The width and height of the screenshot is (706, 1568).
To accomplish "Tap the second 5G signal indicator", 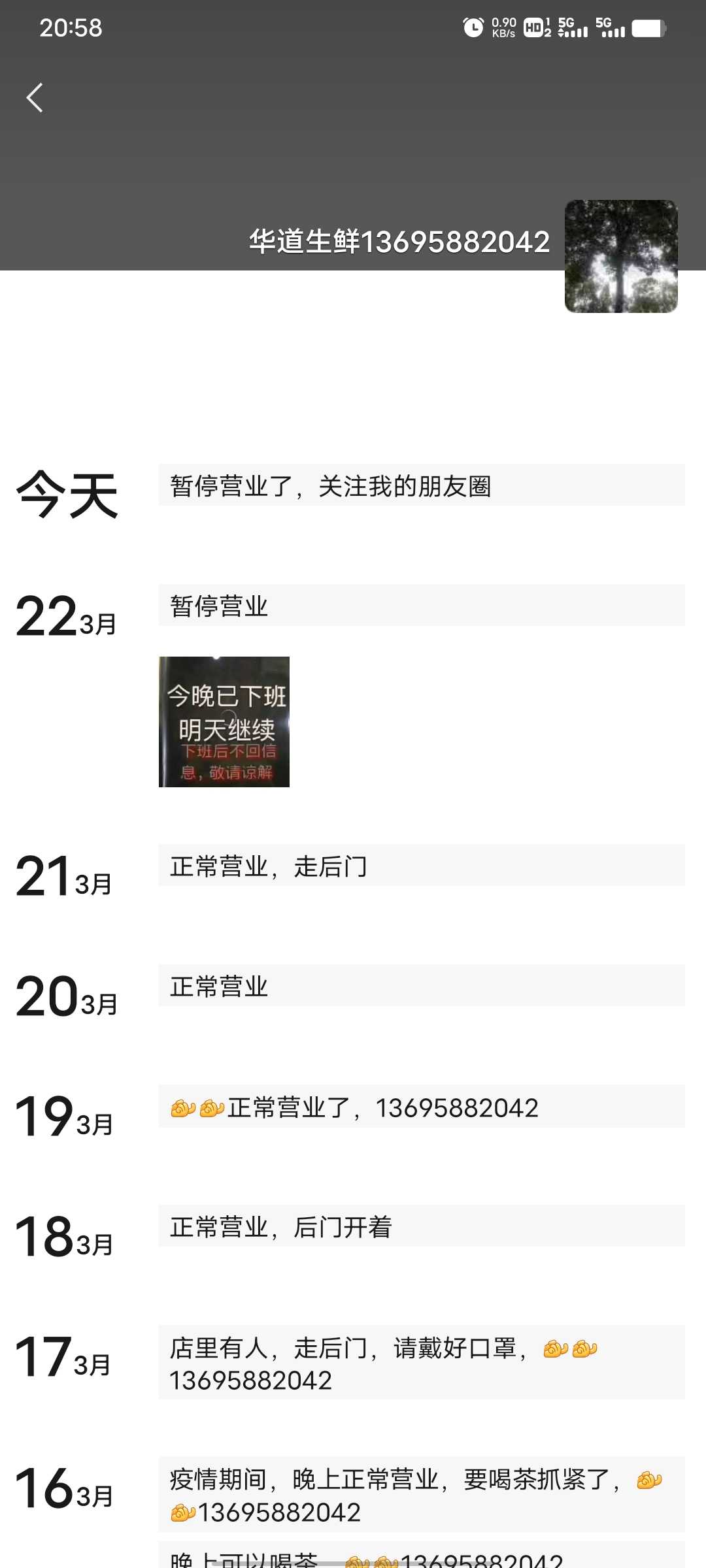I will pyautogui.click(x=609, y=27).
